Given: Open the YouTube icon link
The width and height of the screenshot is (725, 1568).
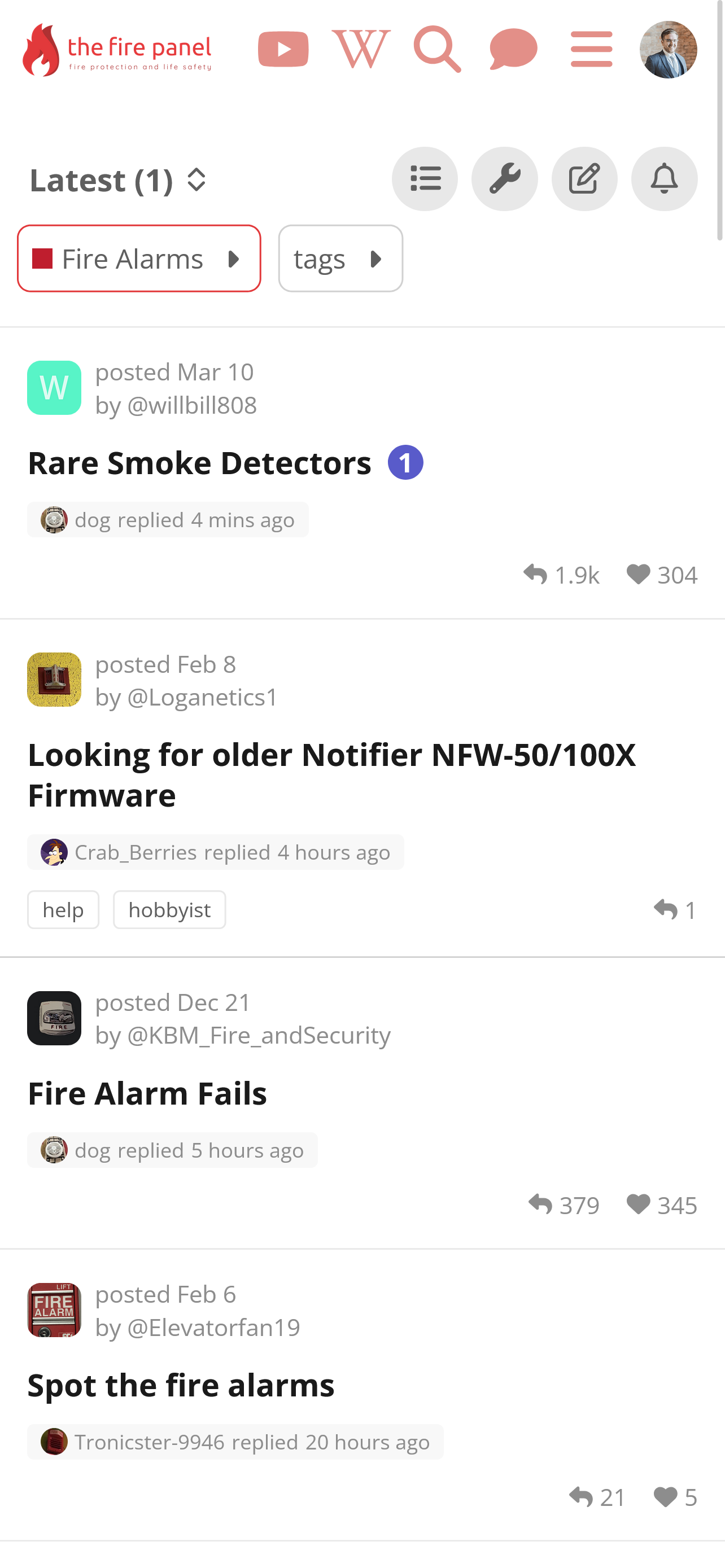Looking at the screenshot, I should pos(283,49).
